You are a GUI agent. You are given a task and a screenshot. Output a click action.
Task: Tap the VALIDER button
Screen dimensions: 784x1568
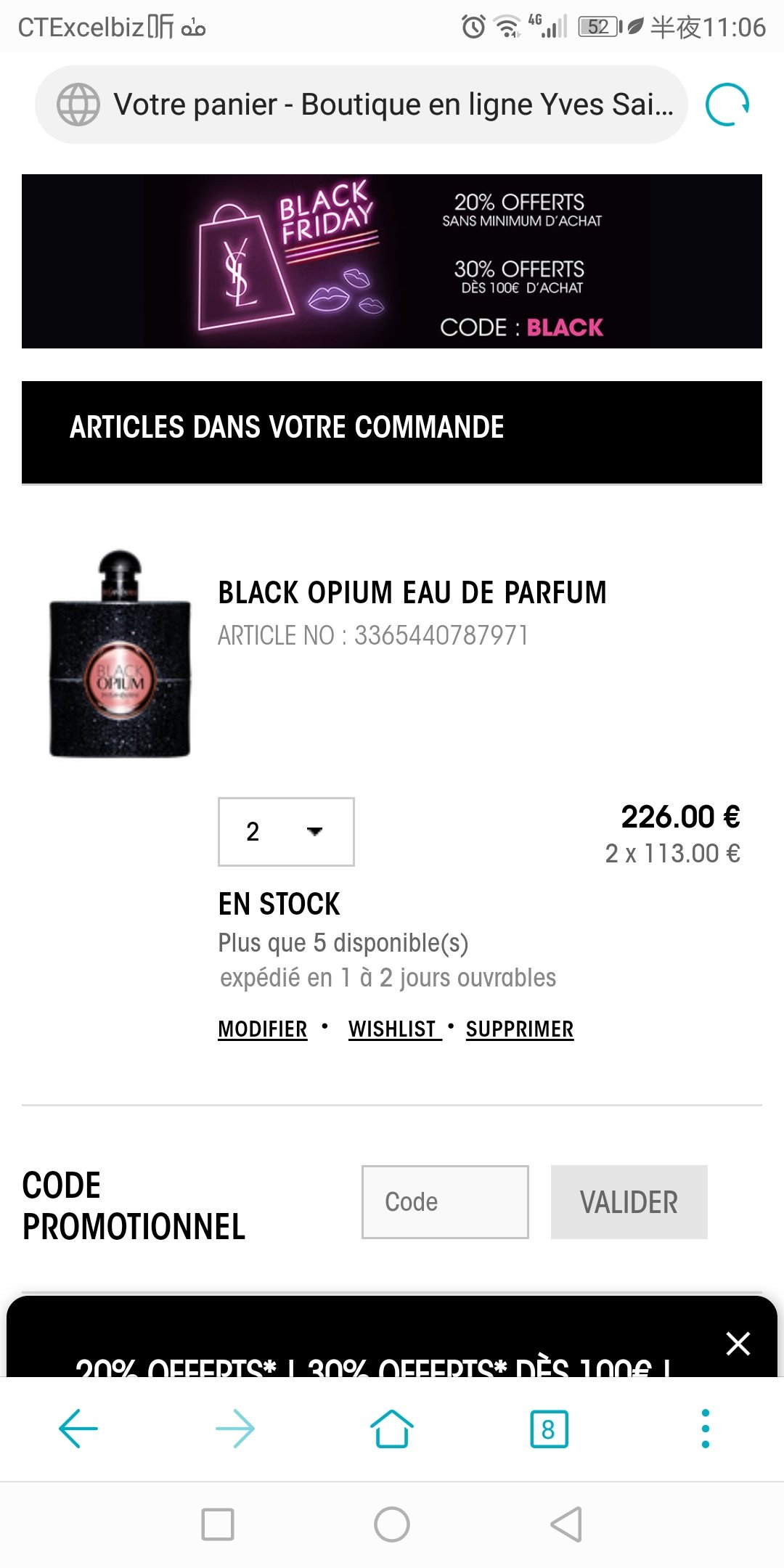629,1202
